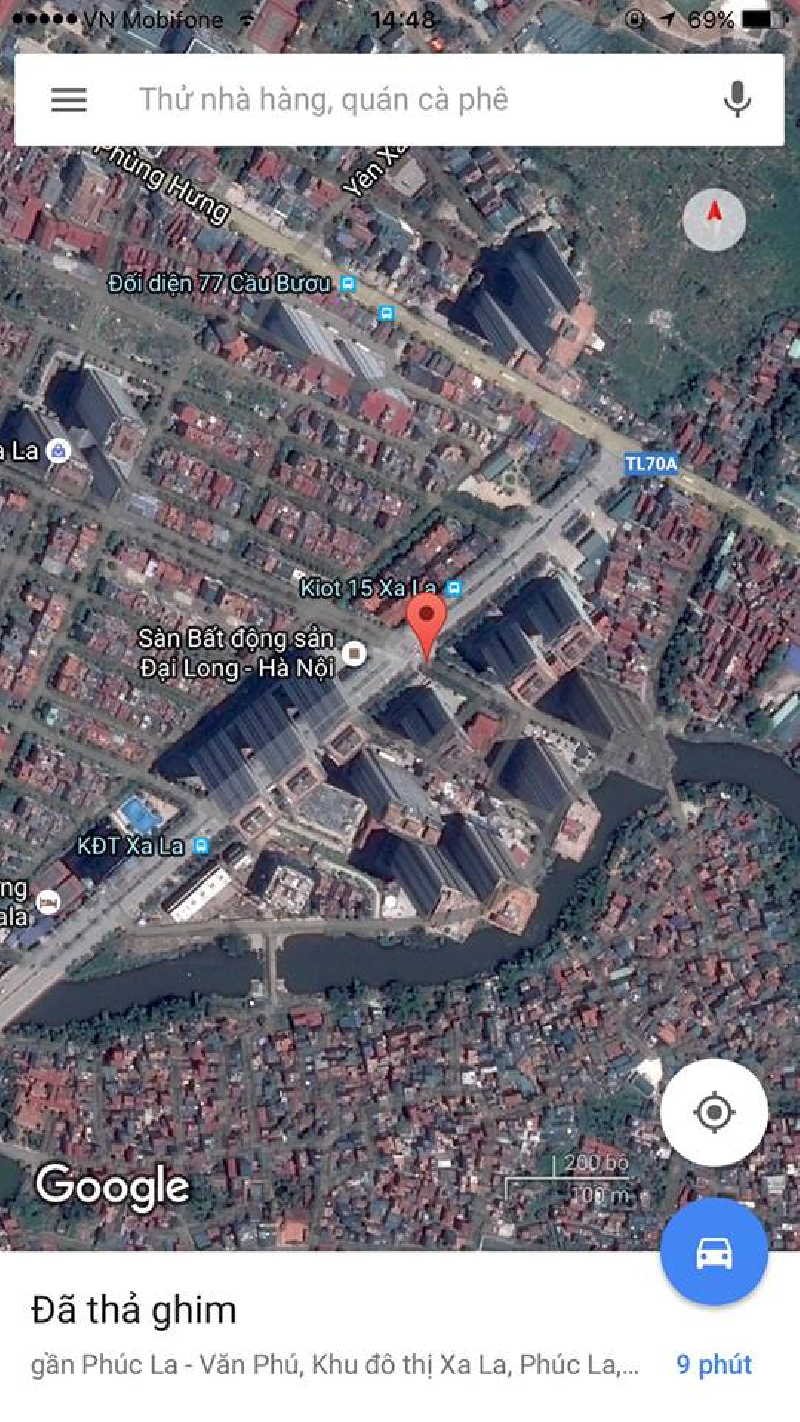Reset map orientation with the compass

714,218
